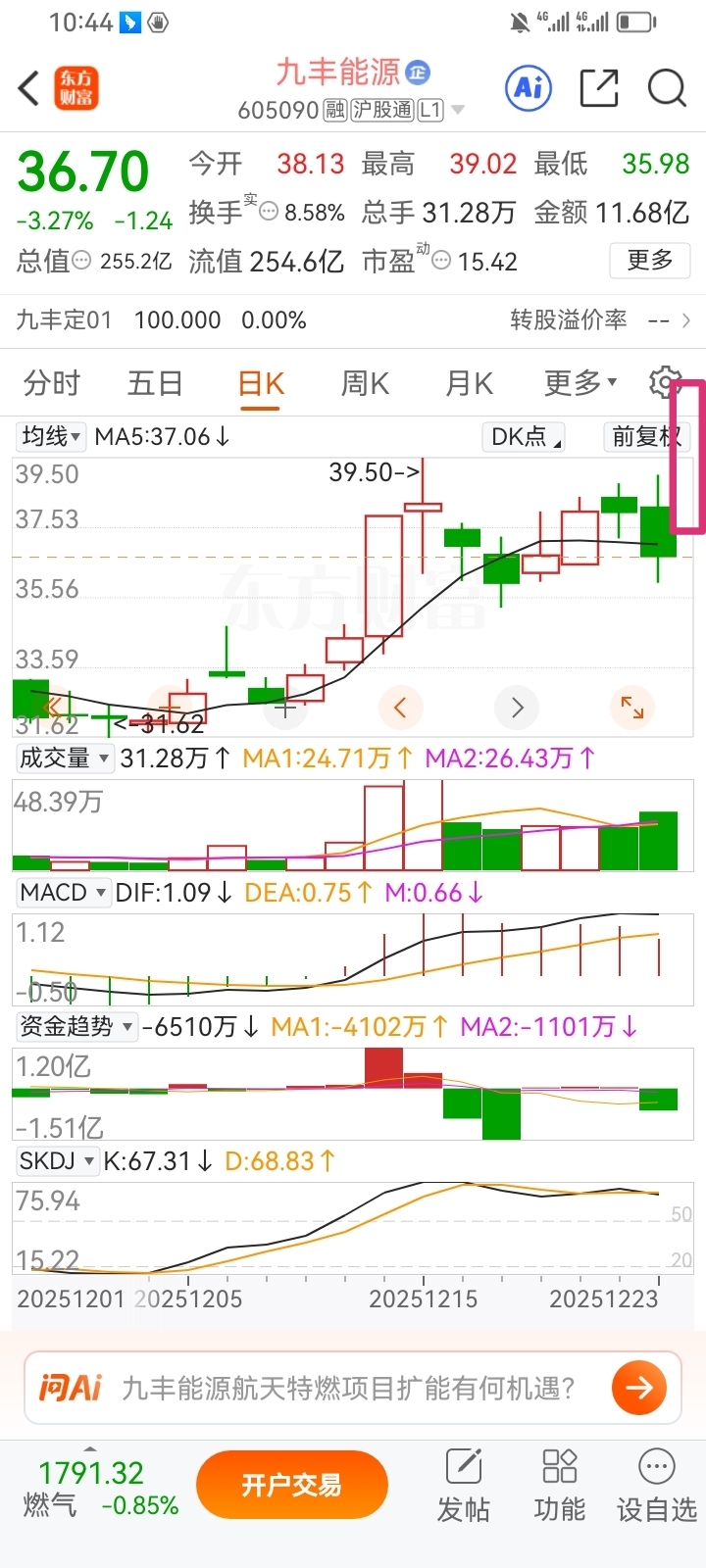The width and height of the screenshot is (706, 1568).
Task: Go back using the back arrow
Action: [x=29, y=88]
